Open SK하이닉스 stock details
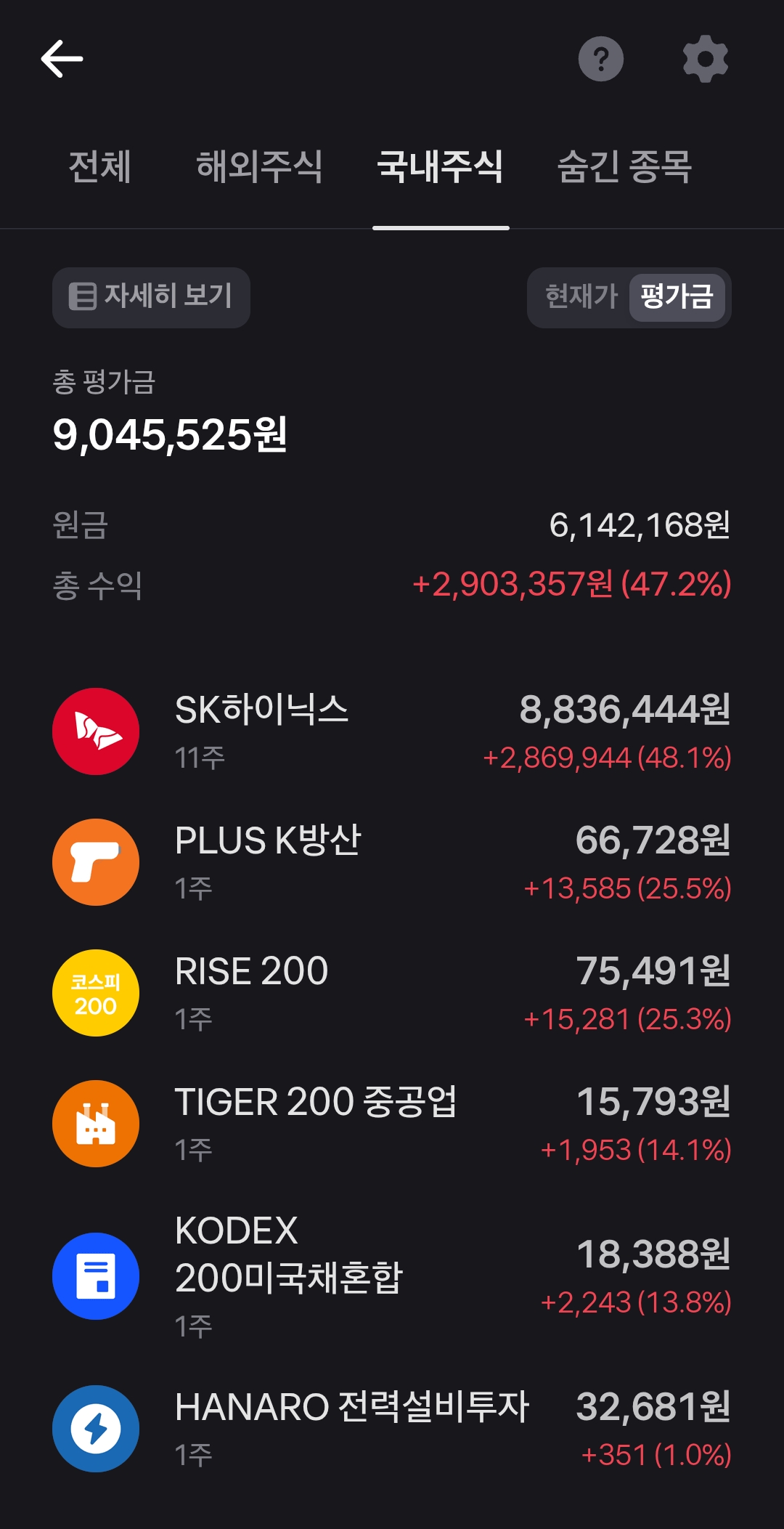This screenshot has height=1529, width=784. (392, 731)
